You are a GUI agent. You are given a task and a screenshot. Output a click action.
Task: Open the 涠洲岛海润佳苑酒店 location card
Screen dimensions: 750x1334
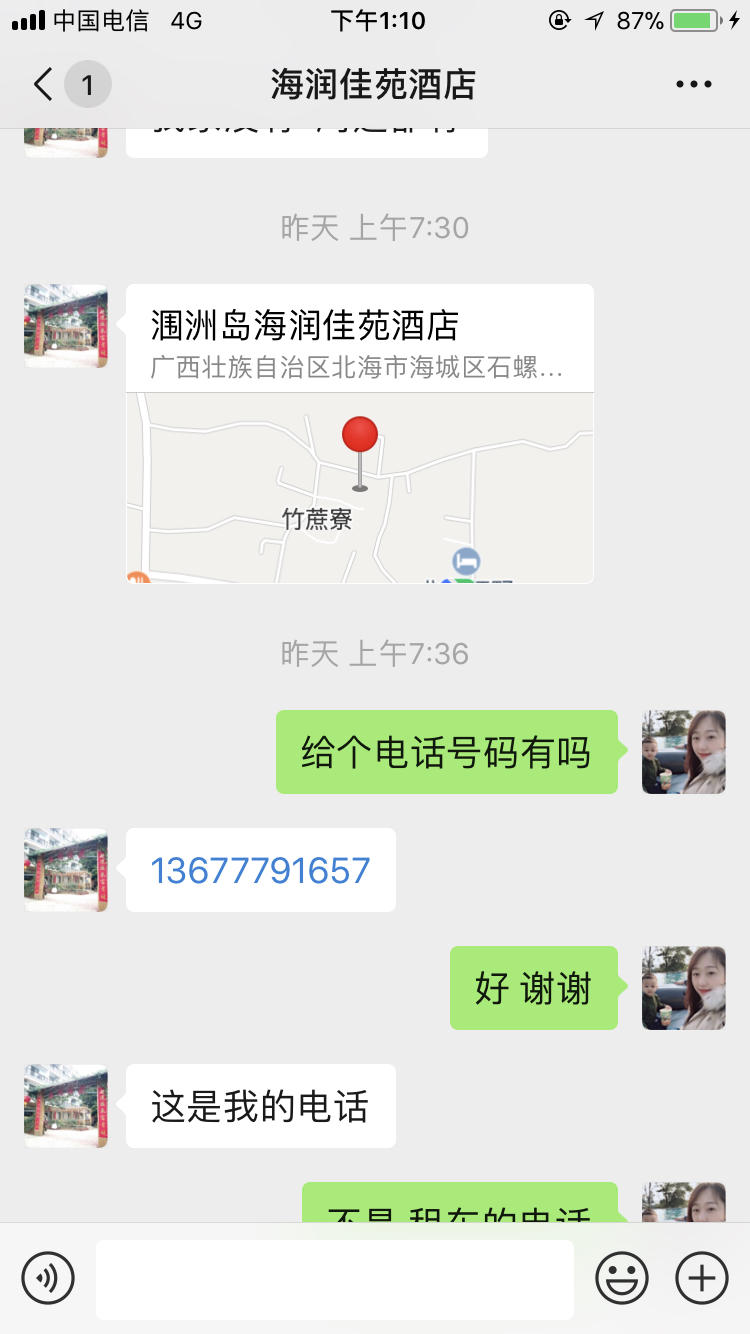click(x=360, y=434)
